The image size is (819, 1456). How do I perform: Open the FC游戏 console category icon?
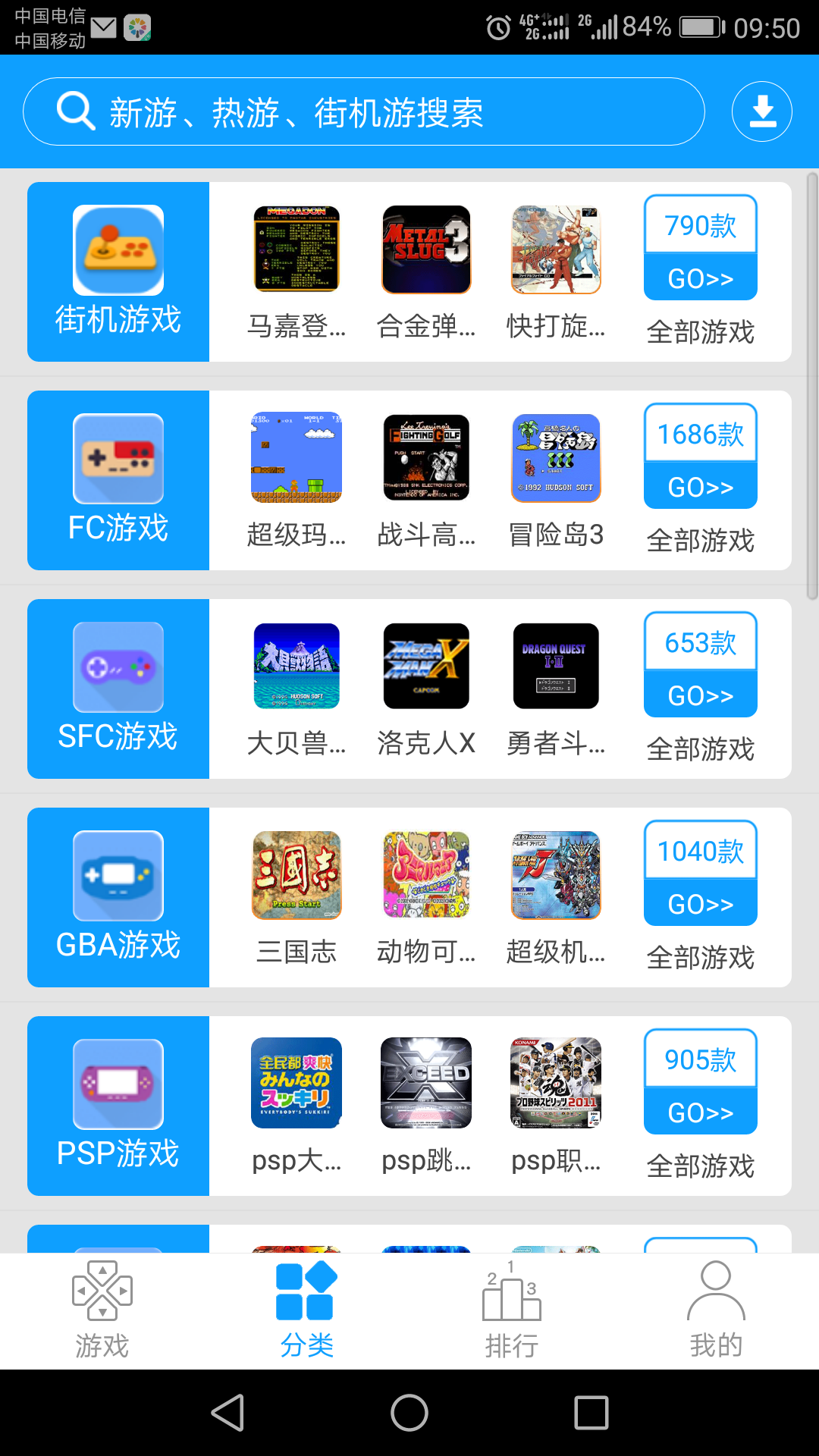pos(118,459)
